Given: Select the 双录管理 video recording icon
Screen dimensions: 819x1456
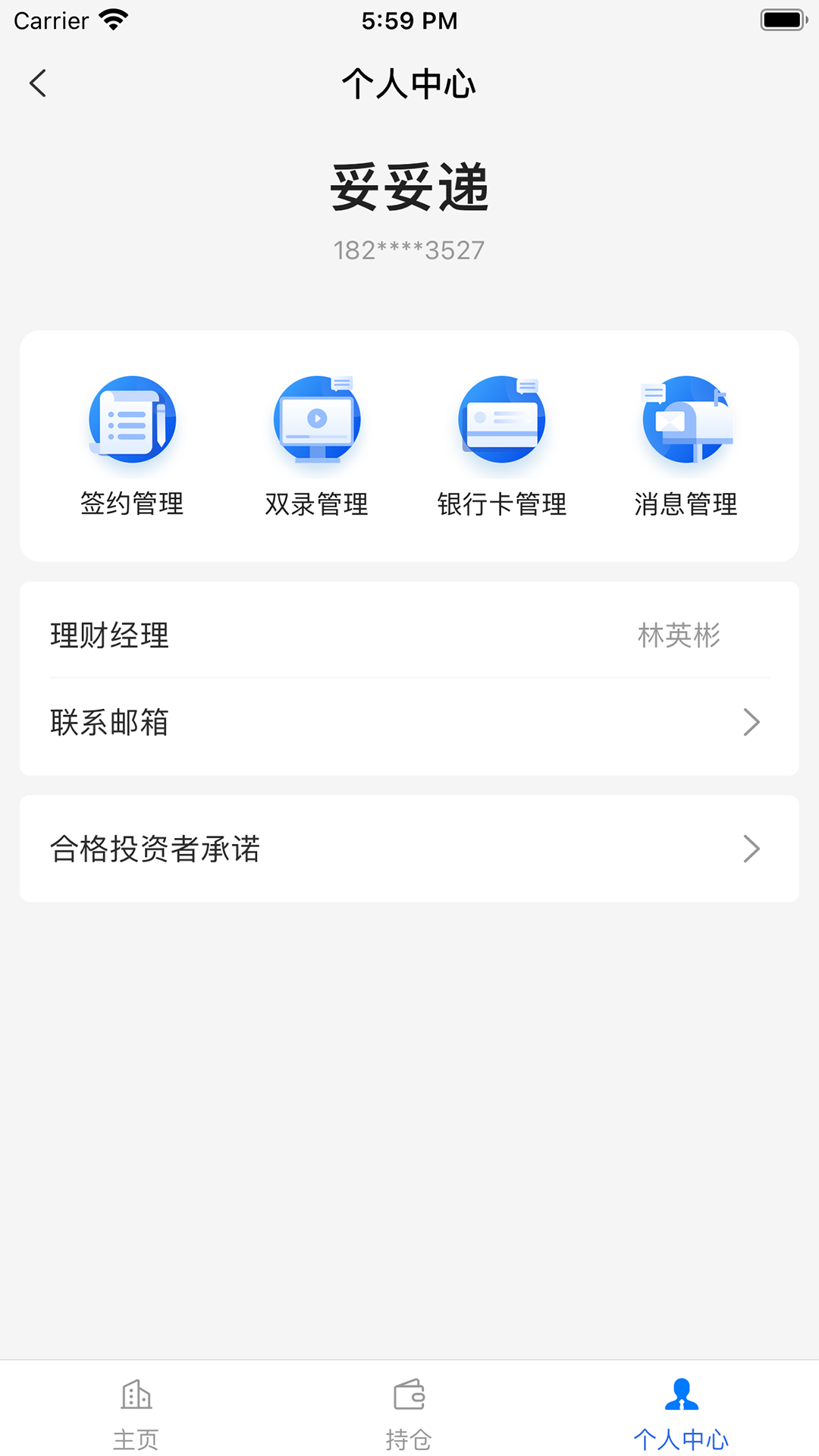Looking at the screenshot, I should [316, 419].
